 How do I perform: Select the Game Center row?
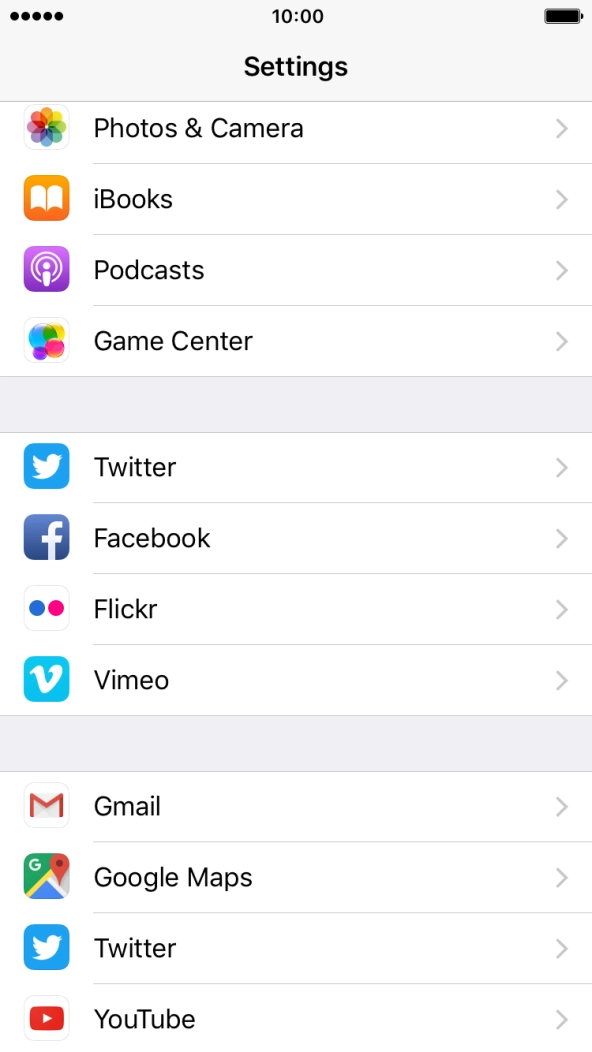point(296,341)
